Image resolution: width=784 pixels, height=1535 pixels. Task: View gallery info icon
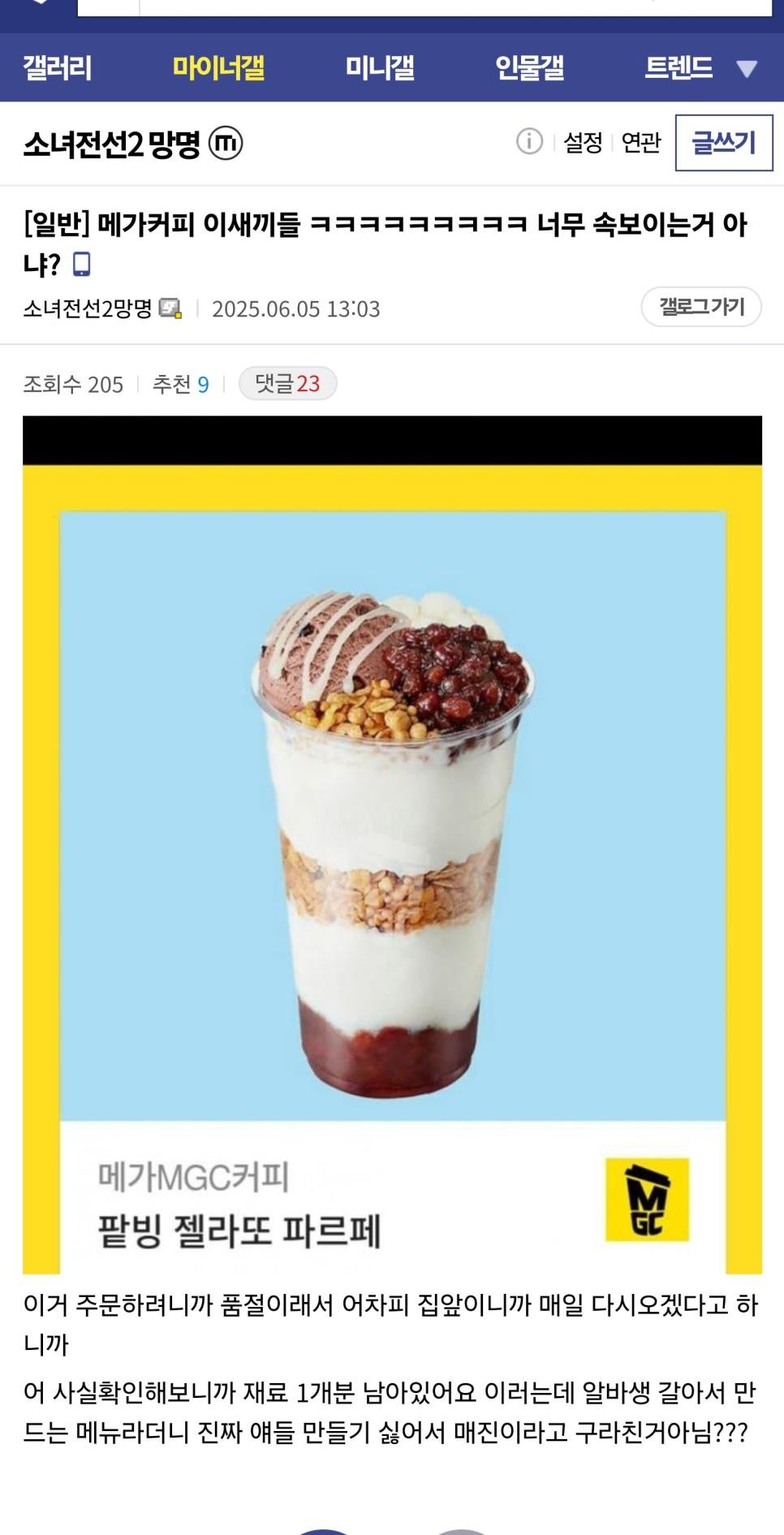pyautogui.click(x=529, y=142)
